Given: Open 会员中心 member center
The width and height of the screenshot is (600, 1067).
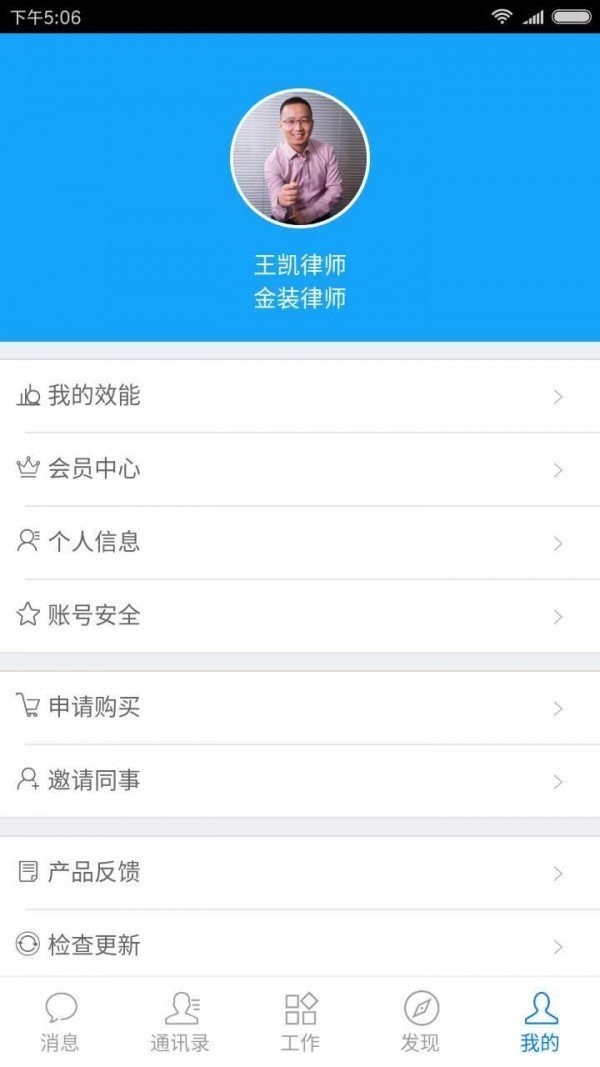Looking at the screenshot, I should (x=300, y=469).
